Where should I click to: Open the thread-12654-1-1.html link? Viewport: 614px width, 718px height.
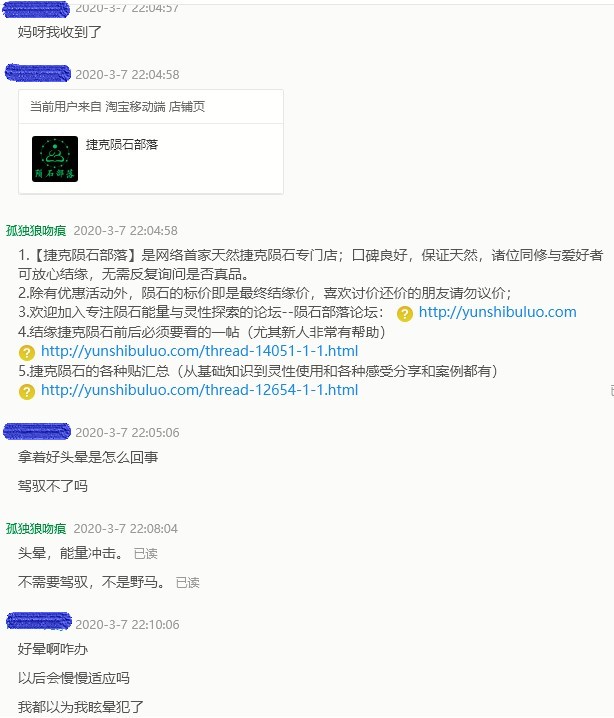[x=199, y=390]
